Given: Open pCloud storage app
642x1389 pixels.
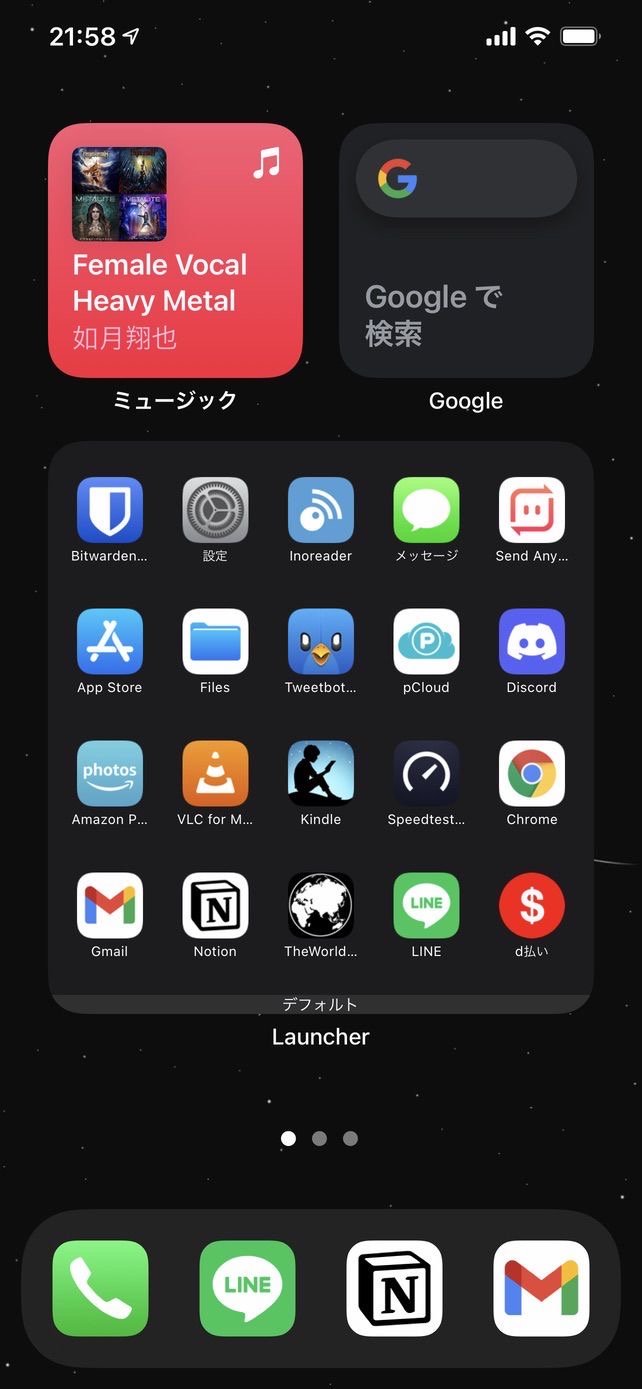Looking at the screenshot, I should (426, 642).
